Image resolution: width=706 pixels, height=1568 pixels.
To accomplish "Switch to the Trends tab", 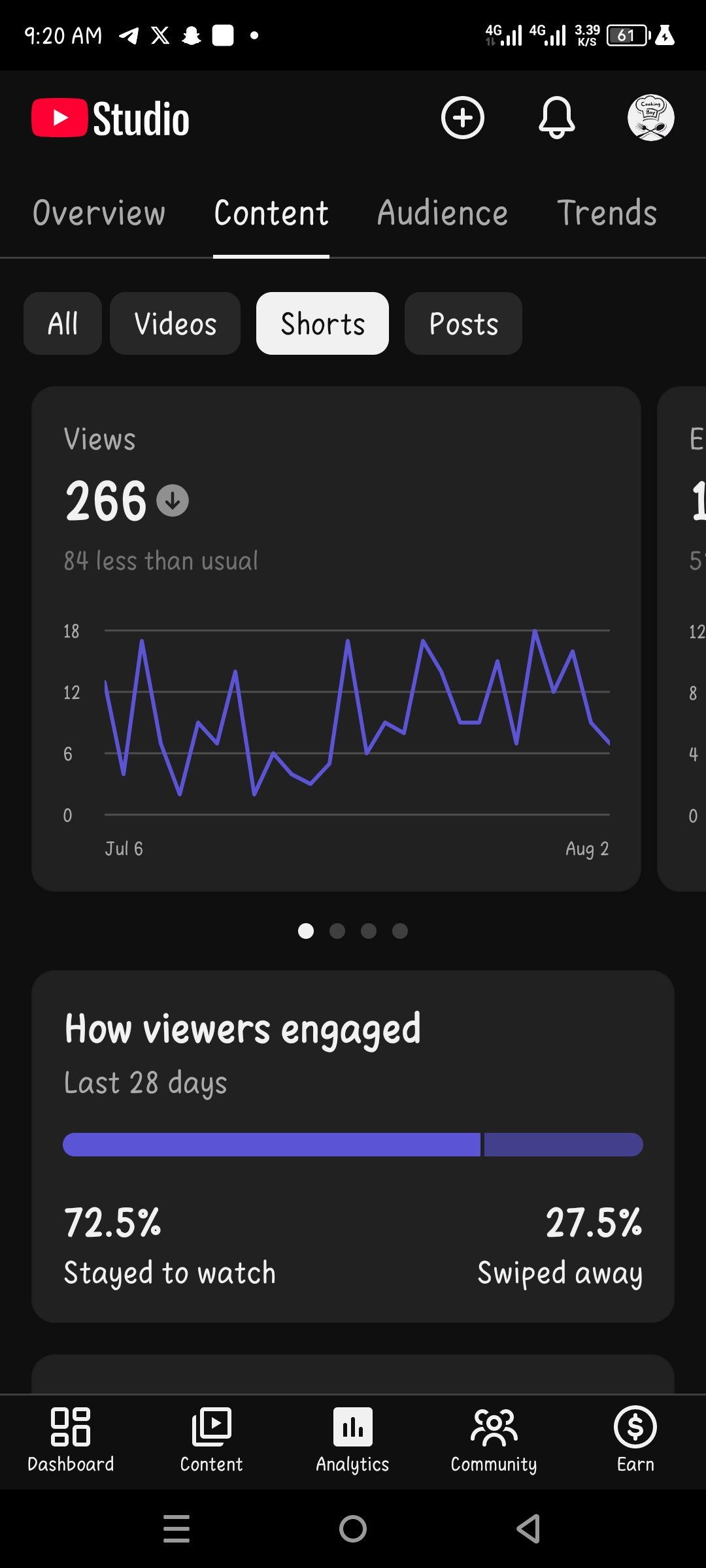I will 607,213.
